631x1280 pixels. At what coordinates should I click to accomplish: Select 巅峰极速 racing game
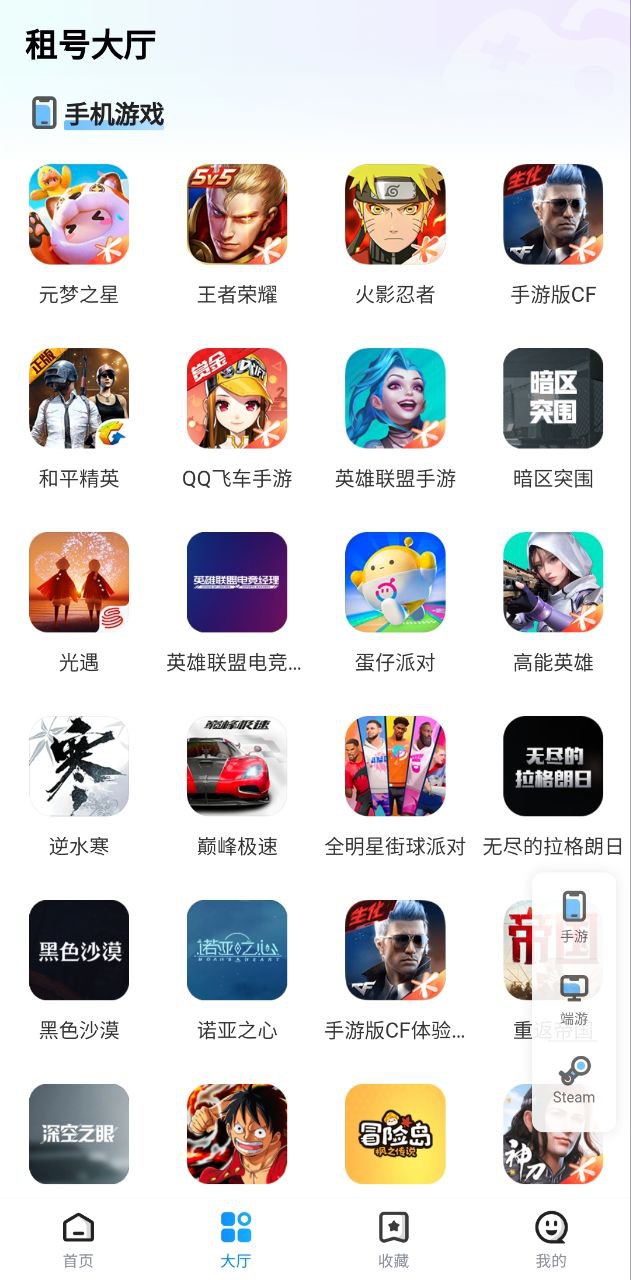click(x=237, y=767)
